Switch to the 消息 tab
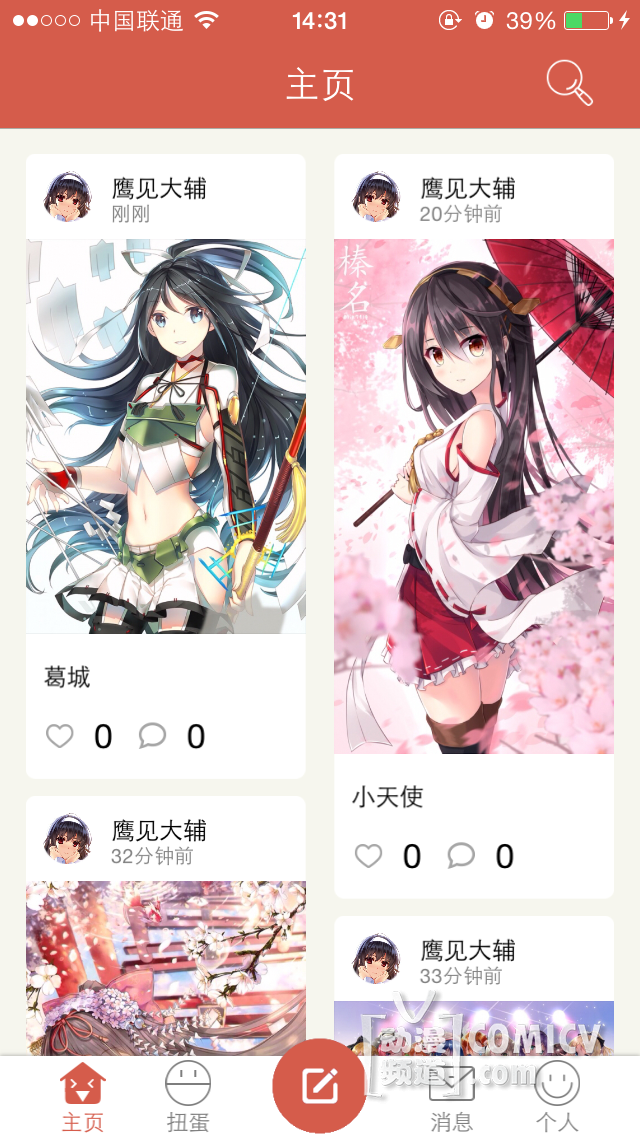640x1136 pixels. (x=451, y=1096)
